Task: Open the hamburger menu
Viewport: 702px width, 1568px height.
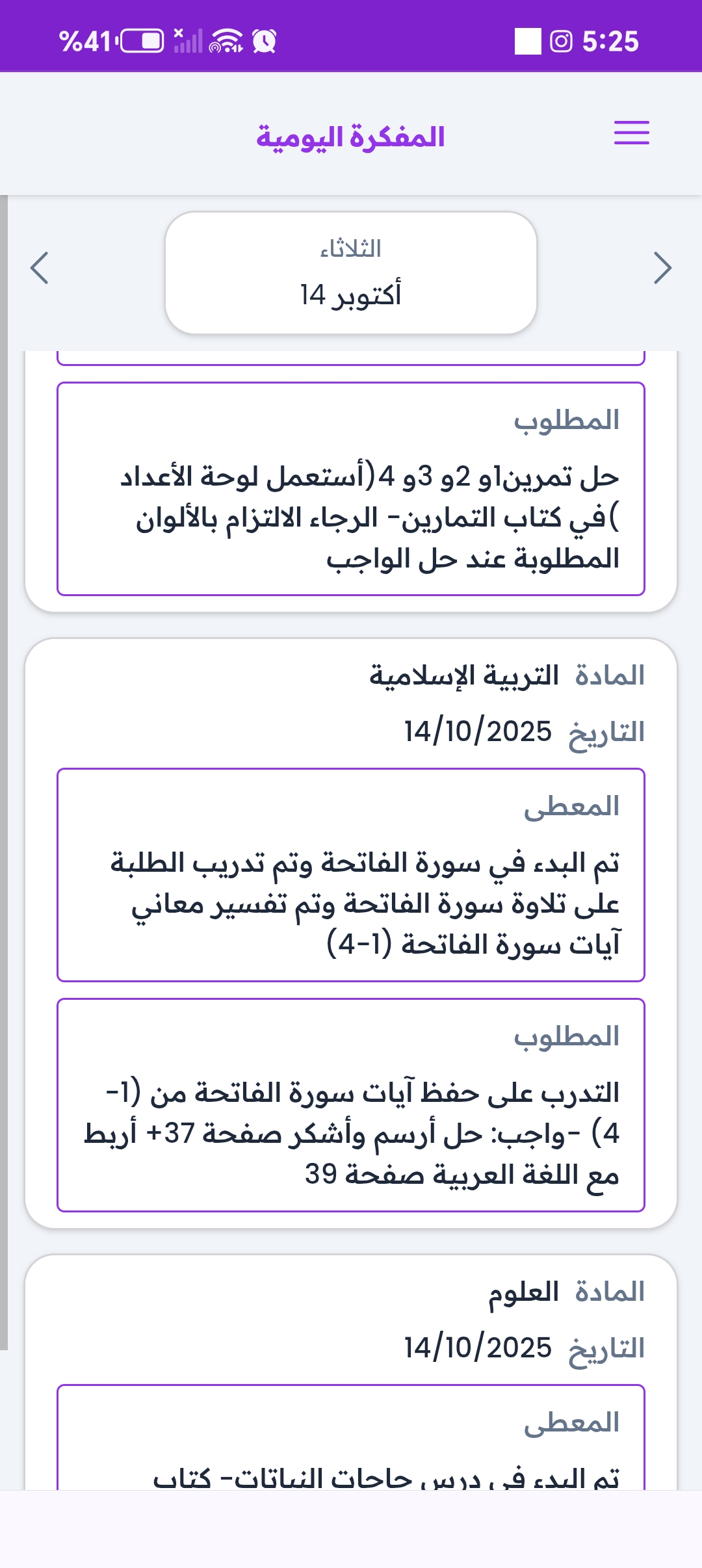Action: [631, 133]
